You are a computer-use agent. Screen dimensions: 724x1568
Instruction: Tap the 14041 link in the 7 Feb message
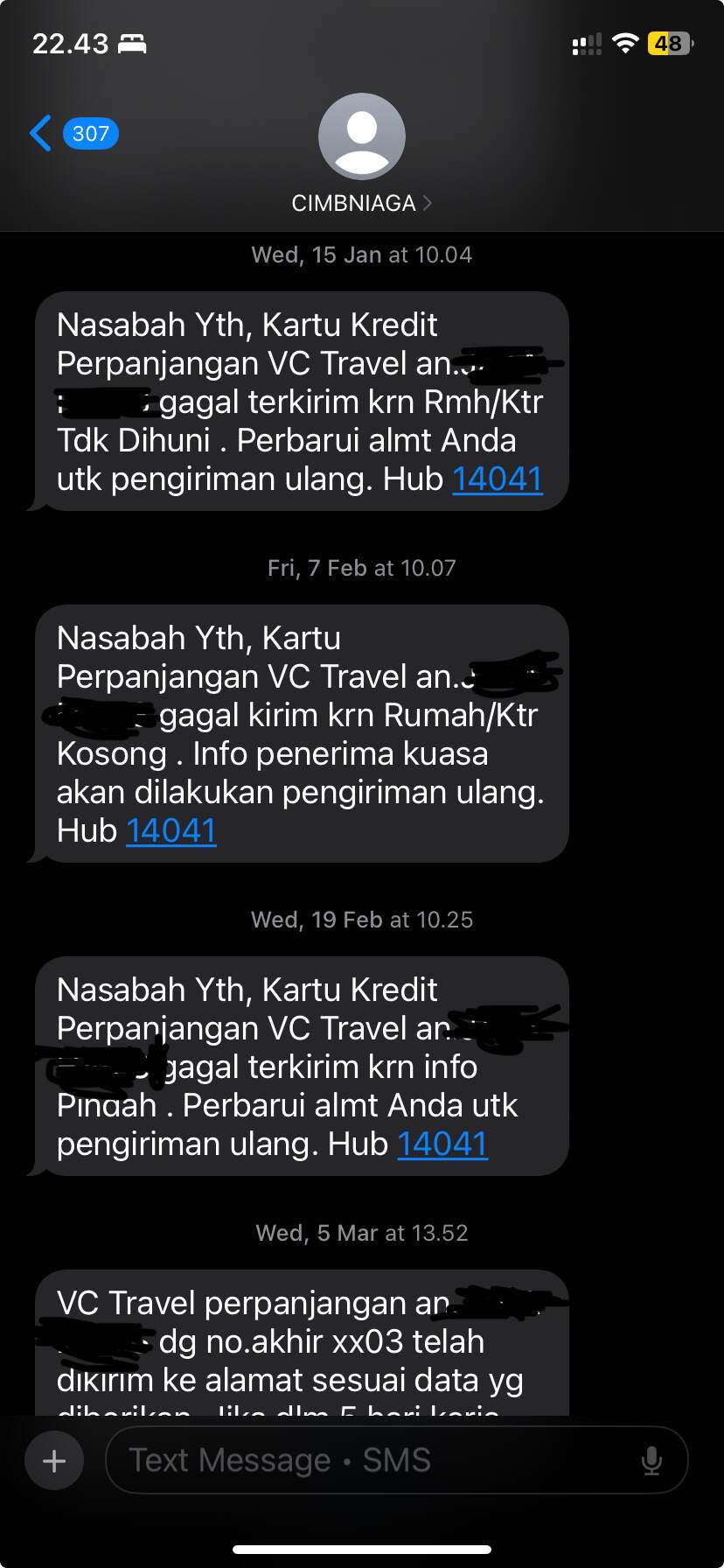click(171, 830)
